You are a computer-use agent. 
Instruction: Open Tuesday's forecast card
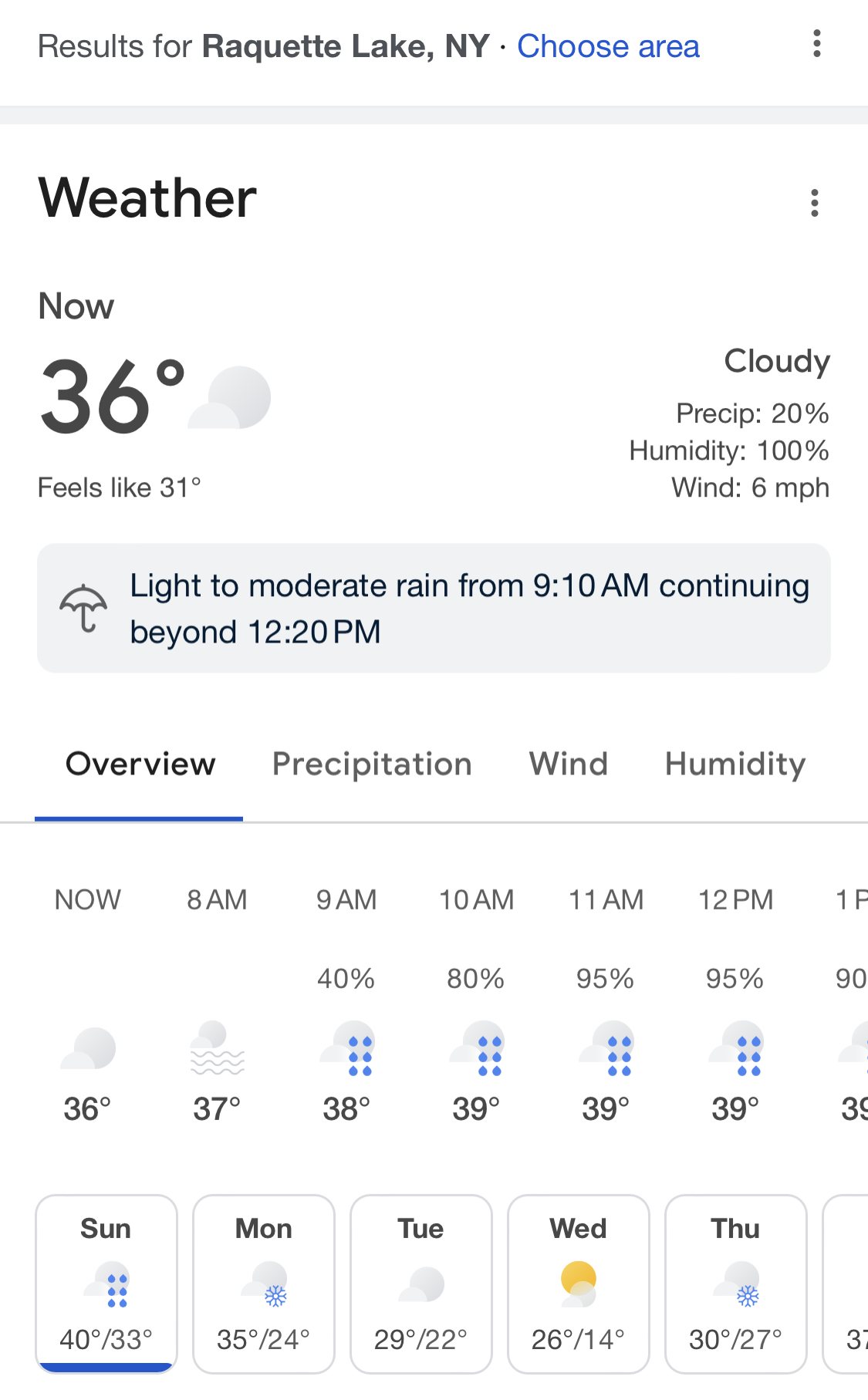(421, 1284)
